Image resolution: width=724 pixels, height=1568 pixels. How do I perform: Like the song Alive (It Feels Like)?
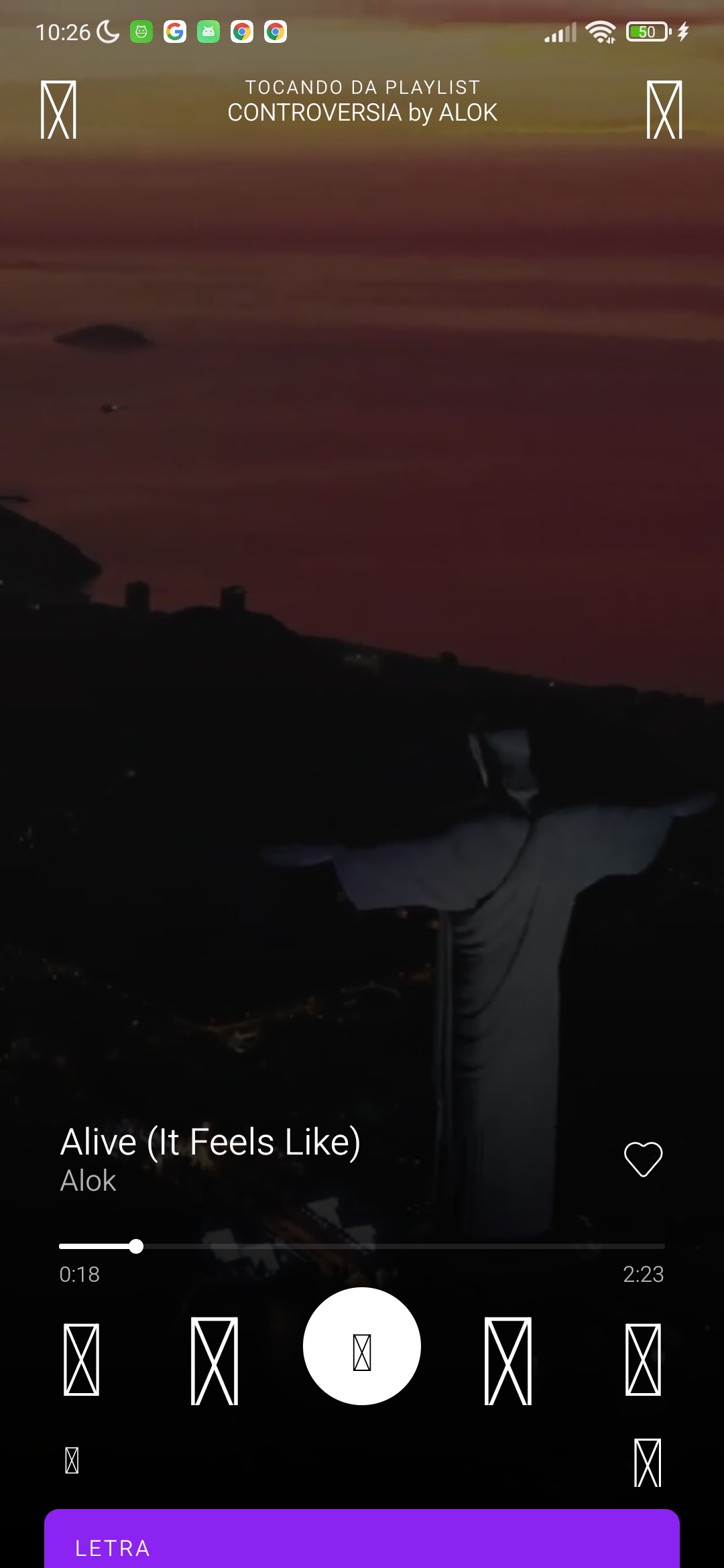[x=643, y=1159]
